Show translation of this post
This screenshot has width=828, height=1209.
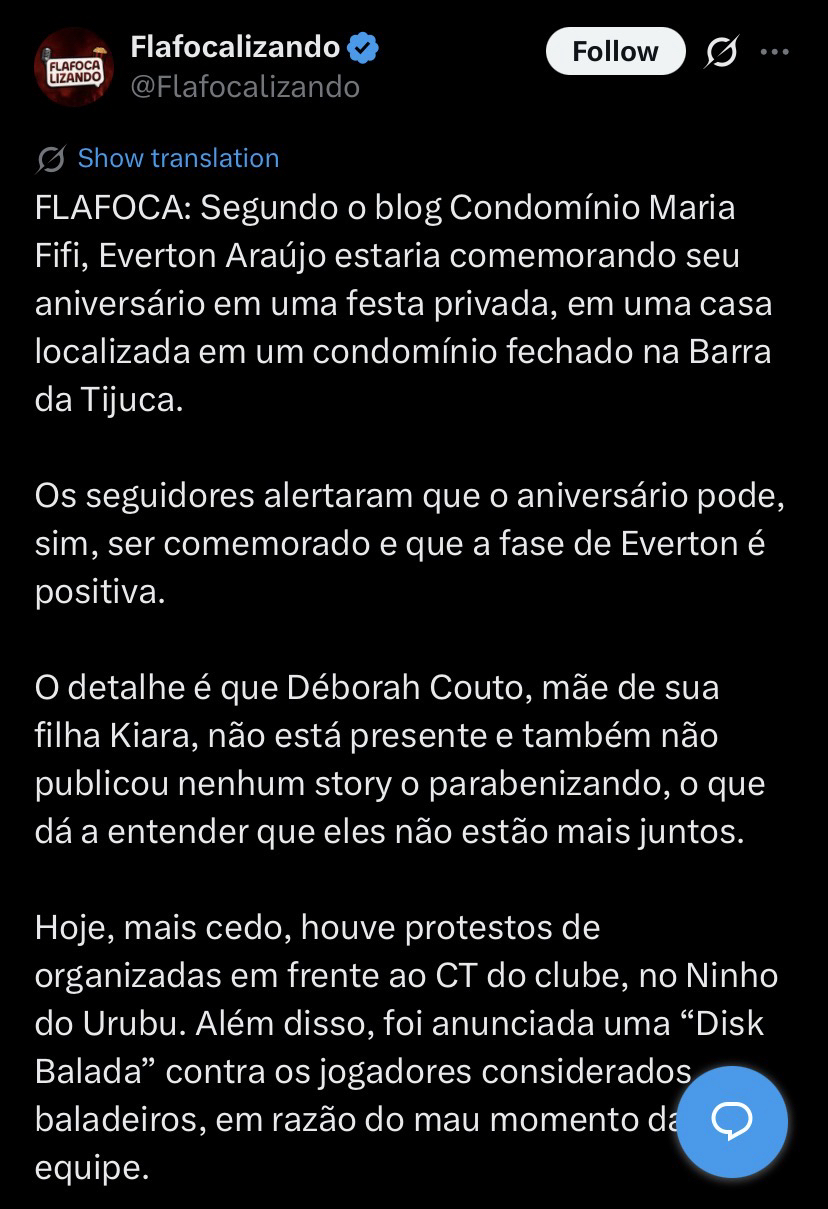178,158
